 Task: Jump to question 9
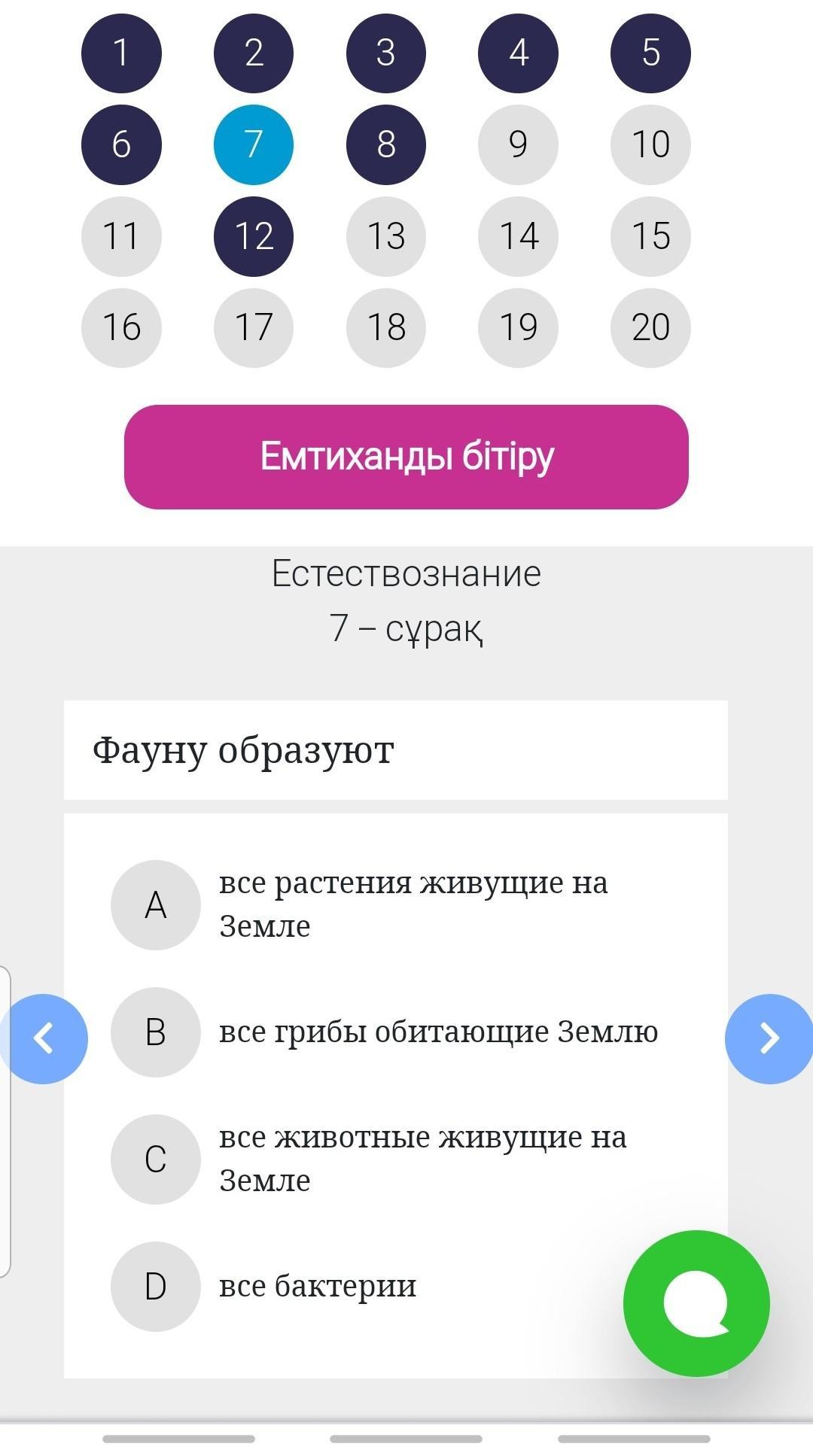(518, 144)
